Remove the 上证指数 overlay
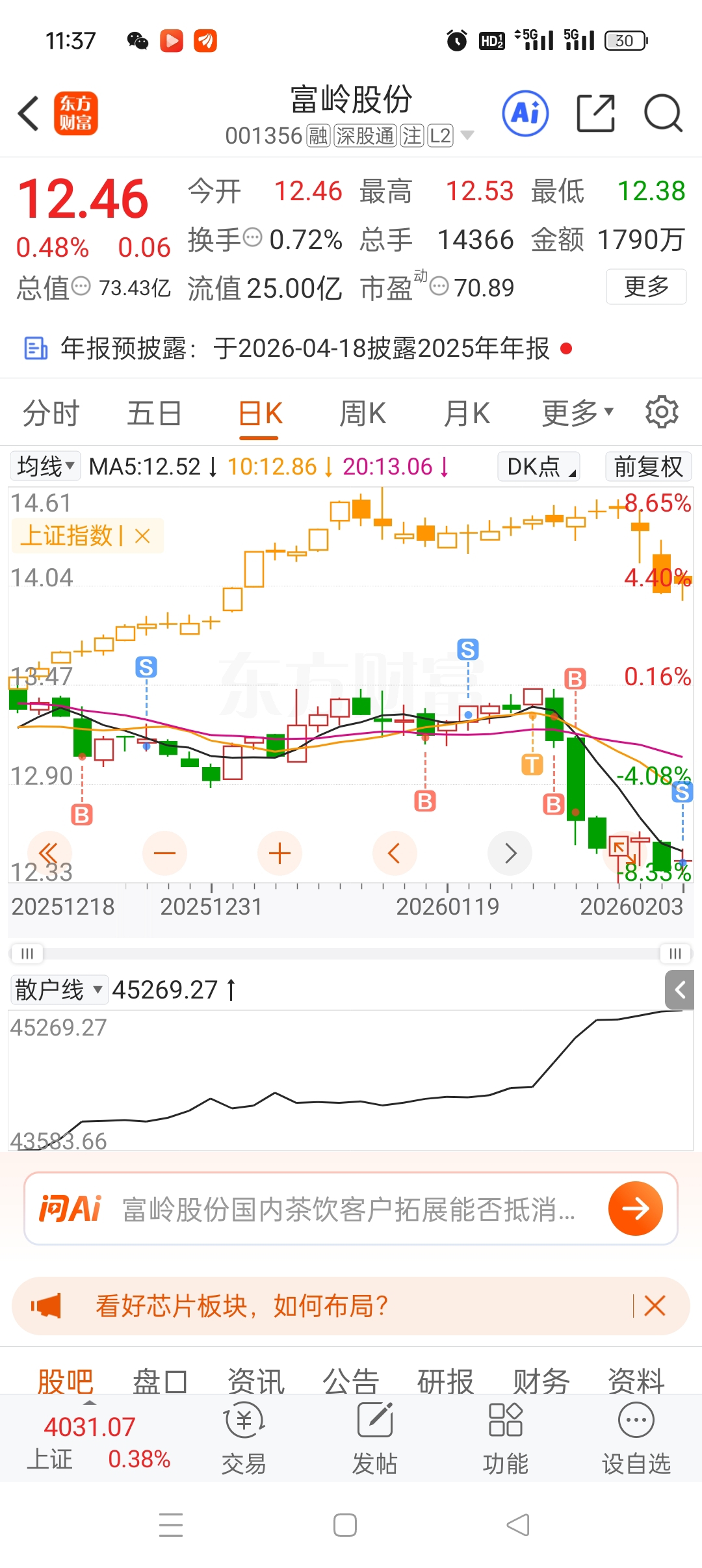 (x=142, y=536)
